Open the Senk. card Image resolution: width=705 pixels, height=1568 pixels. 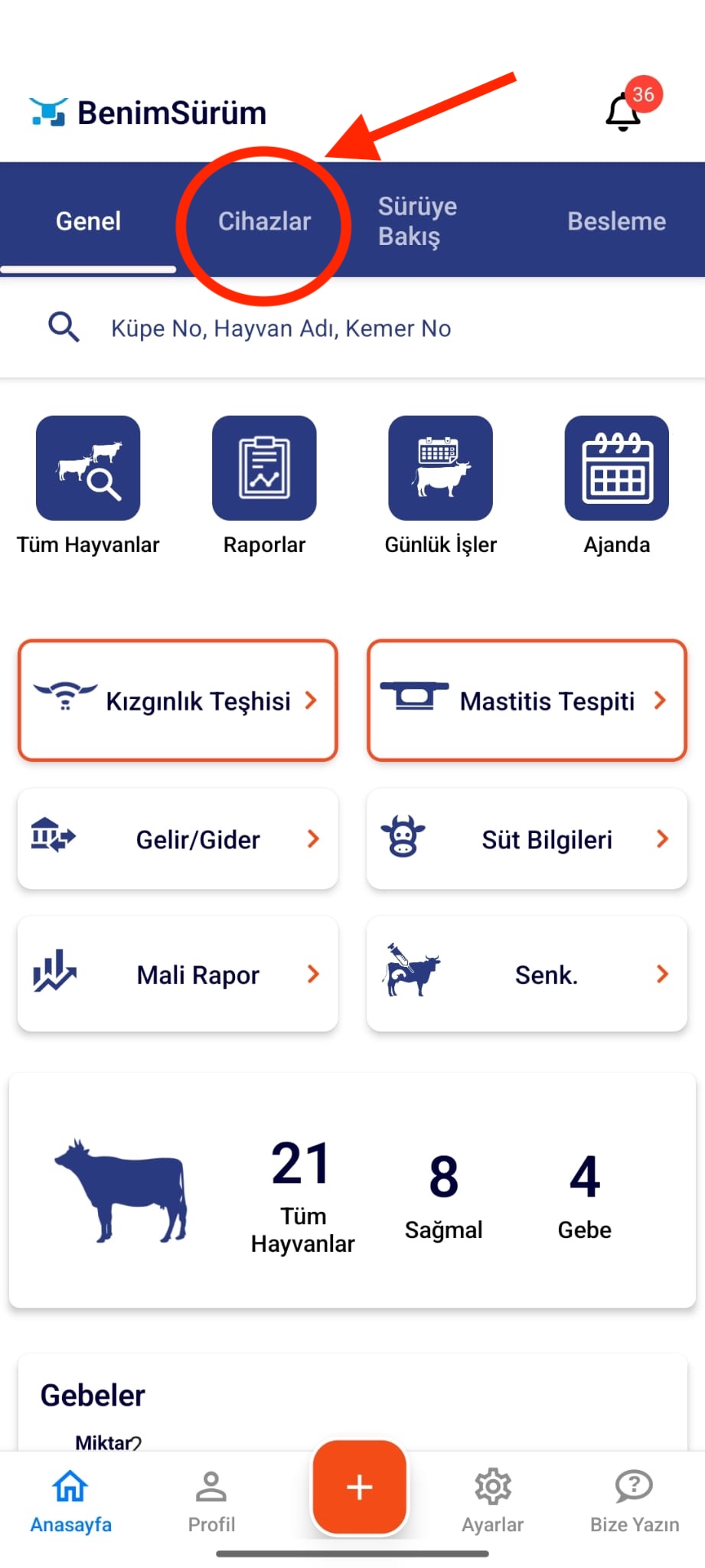tap(527, 975)
